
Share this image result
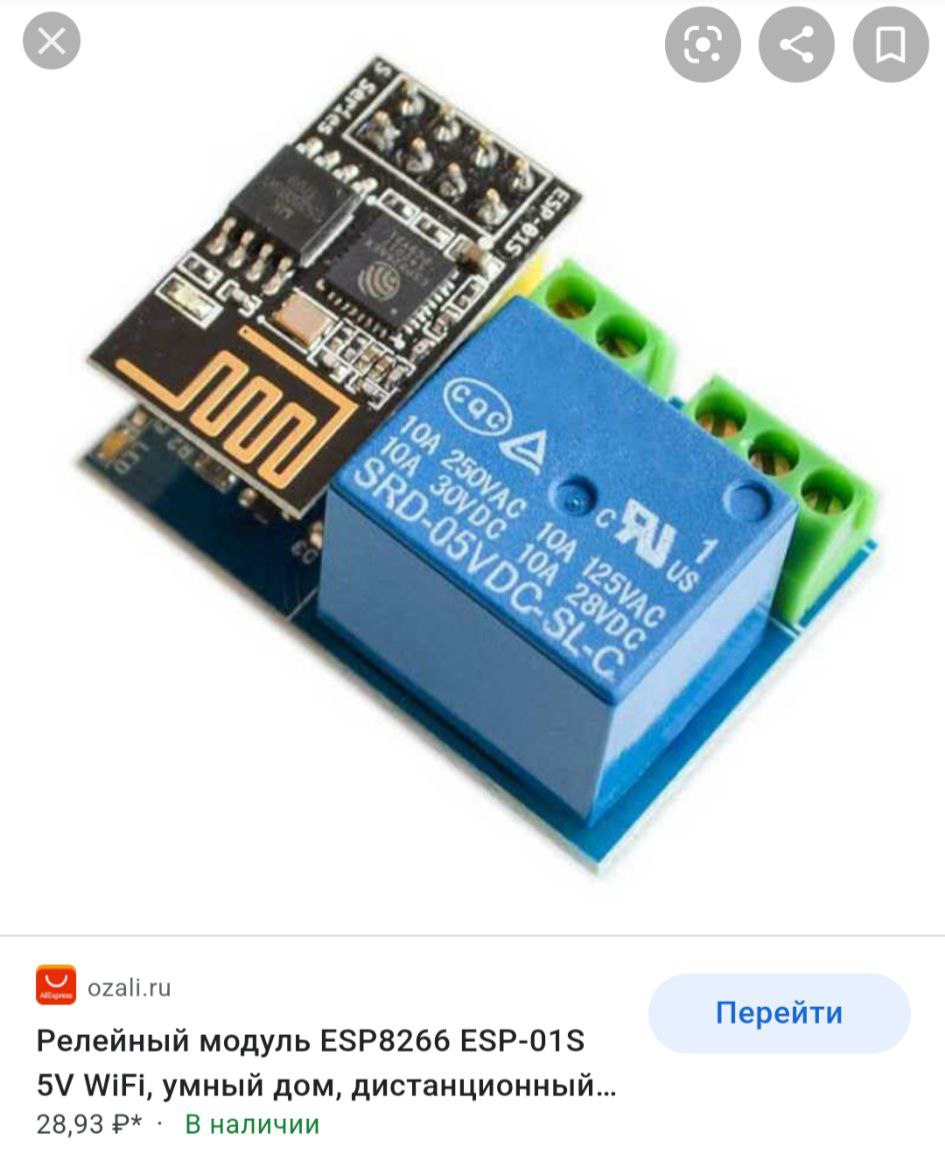(797, 44)
